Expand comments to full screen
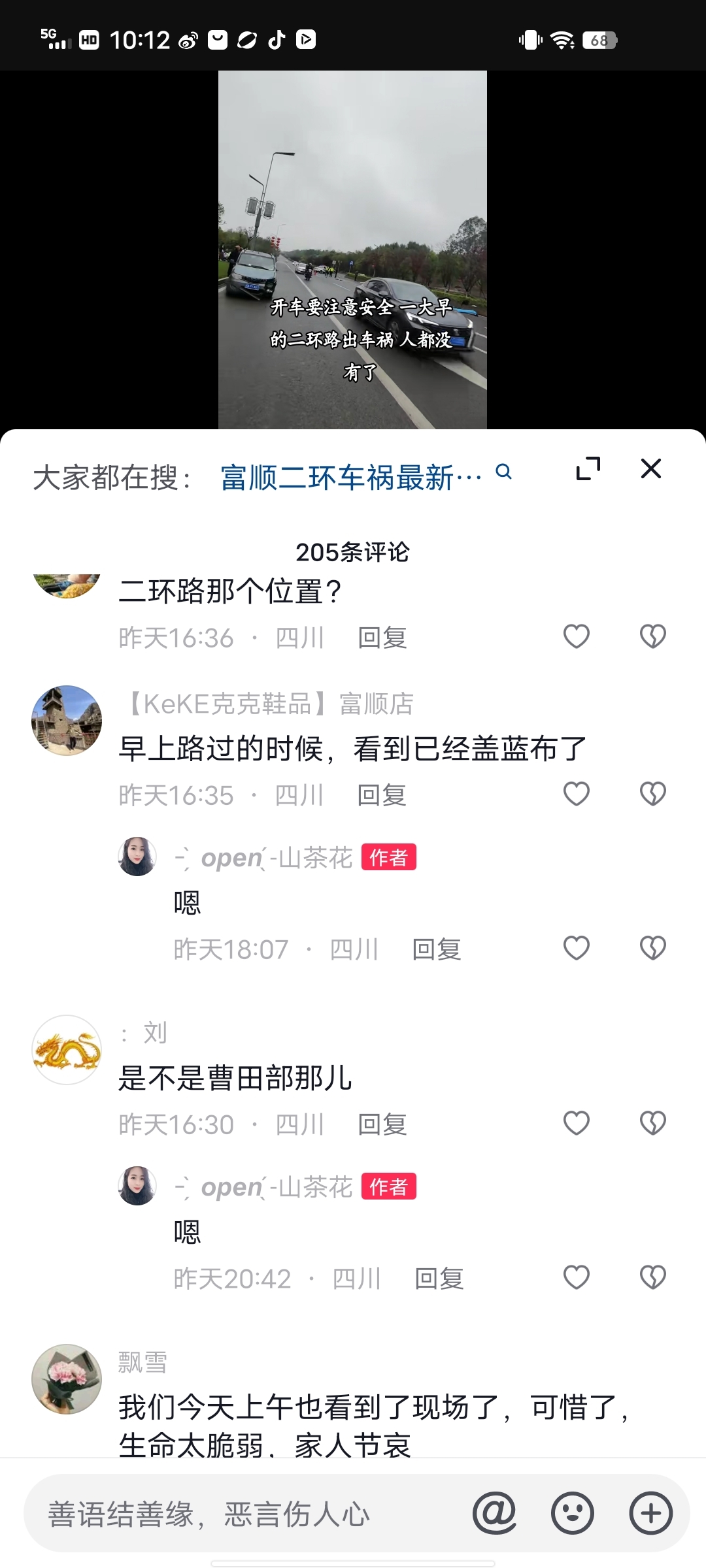 point(588,468)
